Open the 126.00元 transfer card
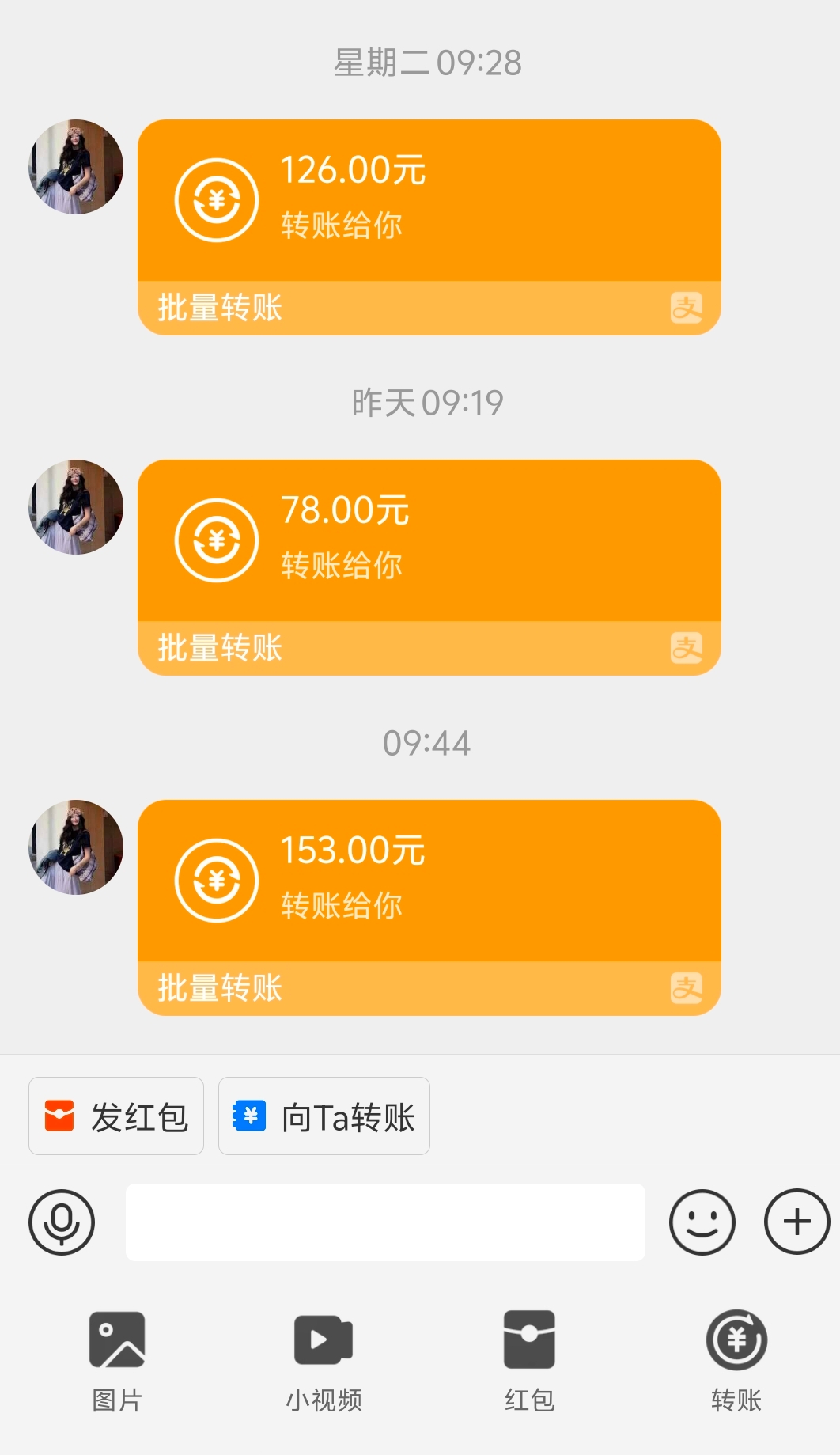Image resolution: width=840 pixels, height=1455 pixels. pyautogui.click(x=429, y=202)
